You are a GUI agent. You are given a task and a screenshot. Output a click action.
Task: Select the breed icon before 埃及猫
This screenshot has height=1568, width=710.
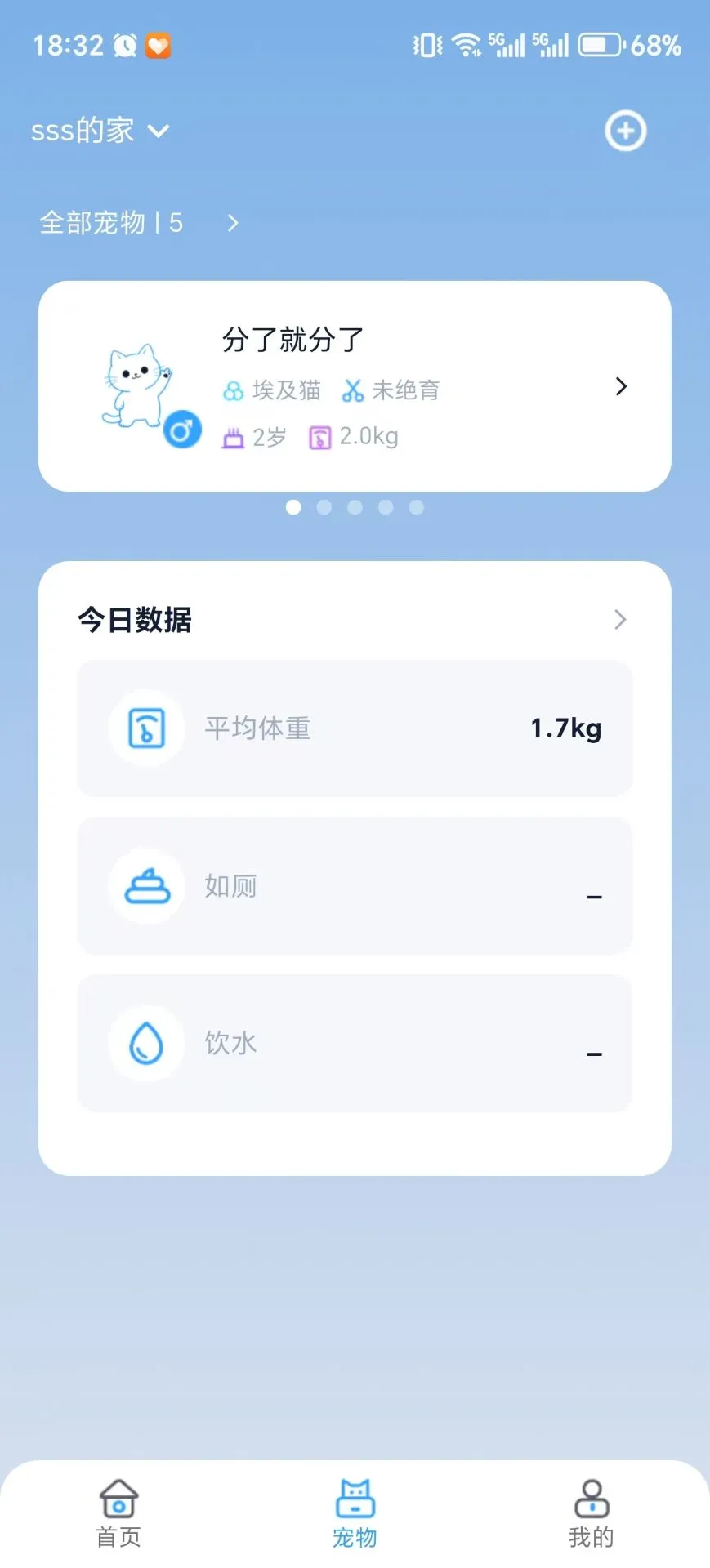pos(233,390)
